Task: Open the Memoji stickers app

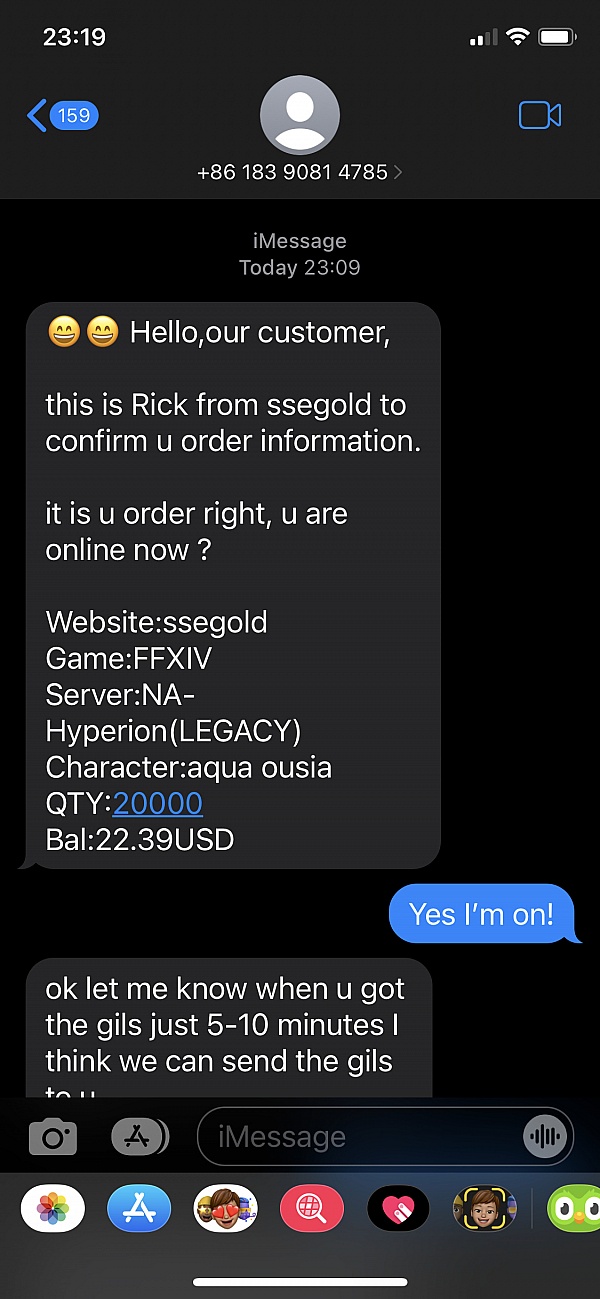Action: [225, 1208]
